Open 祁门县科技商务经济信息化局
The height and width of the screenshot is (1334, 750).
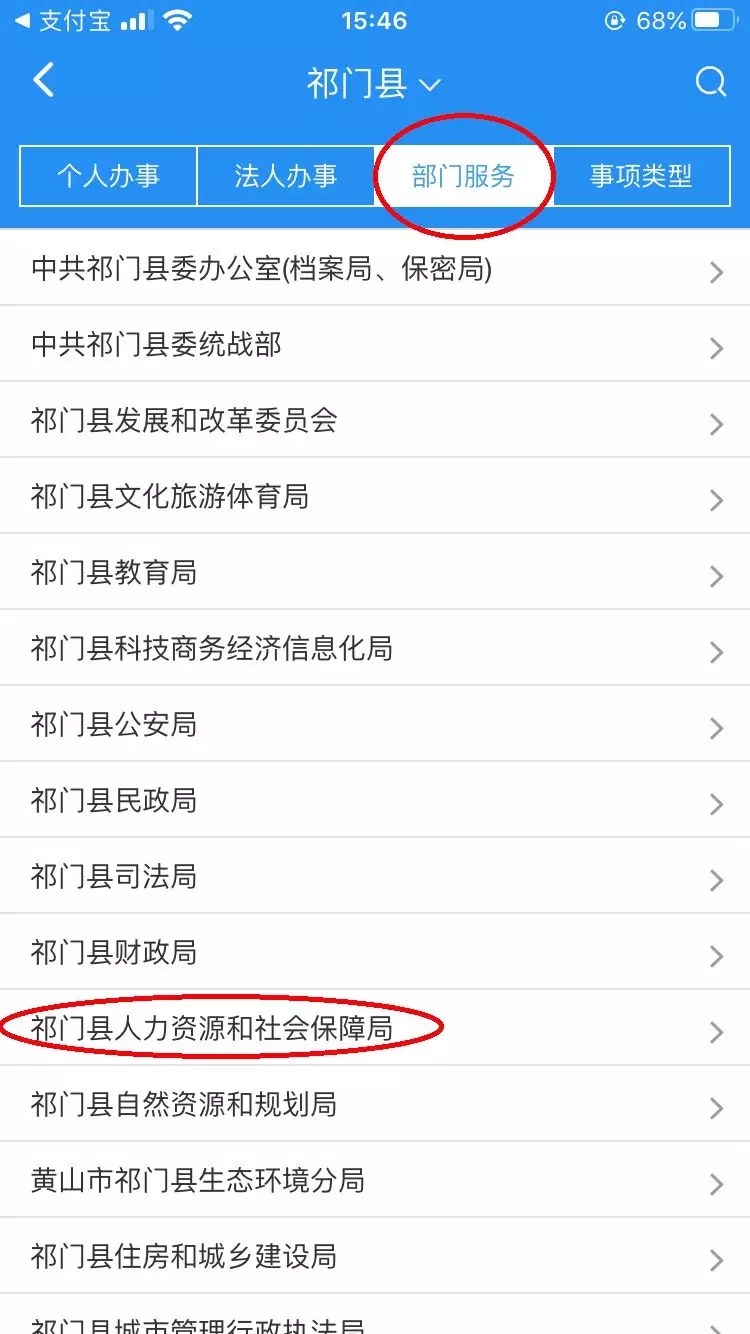[375, 648]
